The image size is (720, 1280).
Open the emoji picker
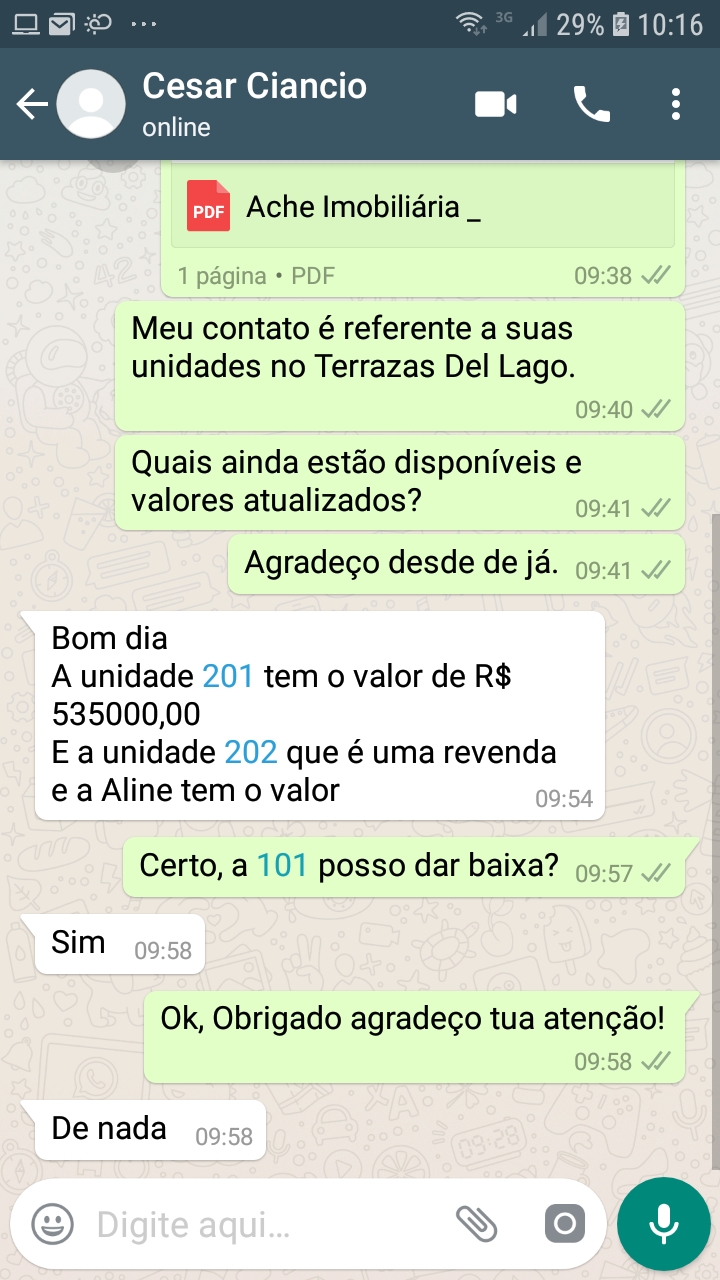tap(52, 1223)
